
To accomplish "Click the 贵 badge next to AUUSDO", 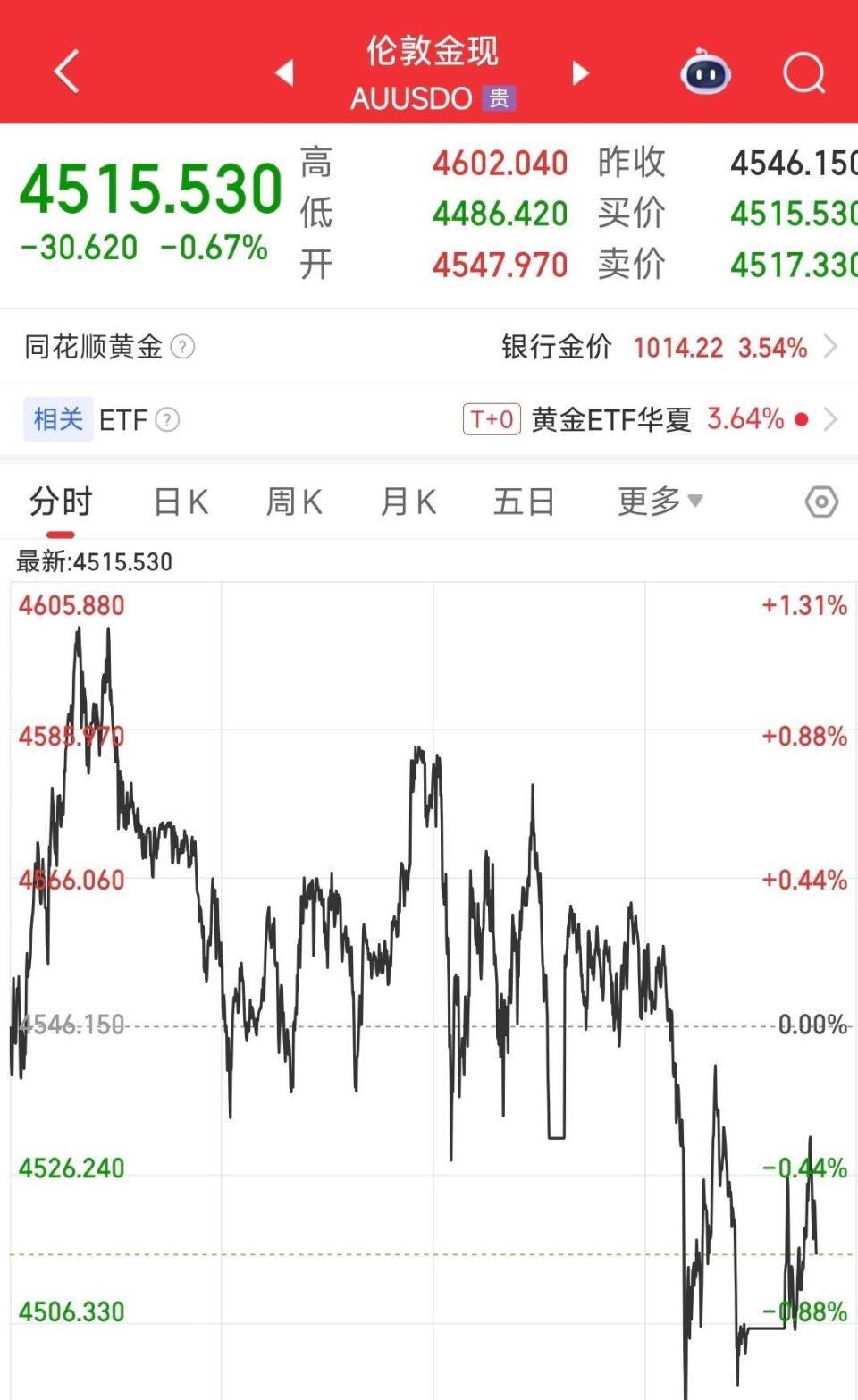I will coord(498,98).
